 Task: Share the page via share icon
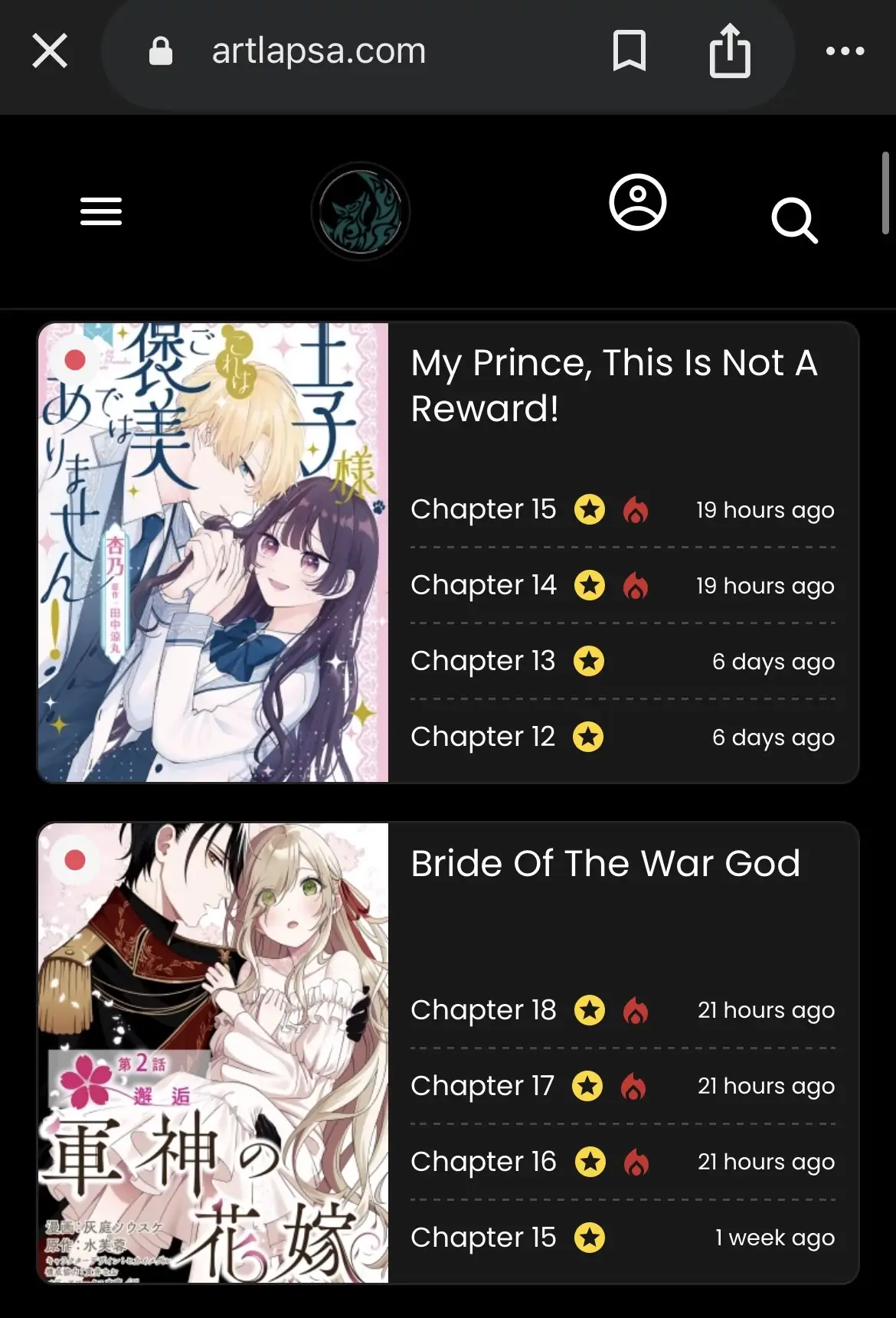729,51
